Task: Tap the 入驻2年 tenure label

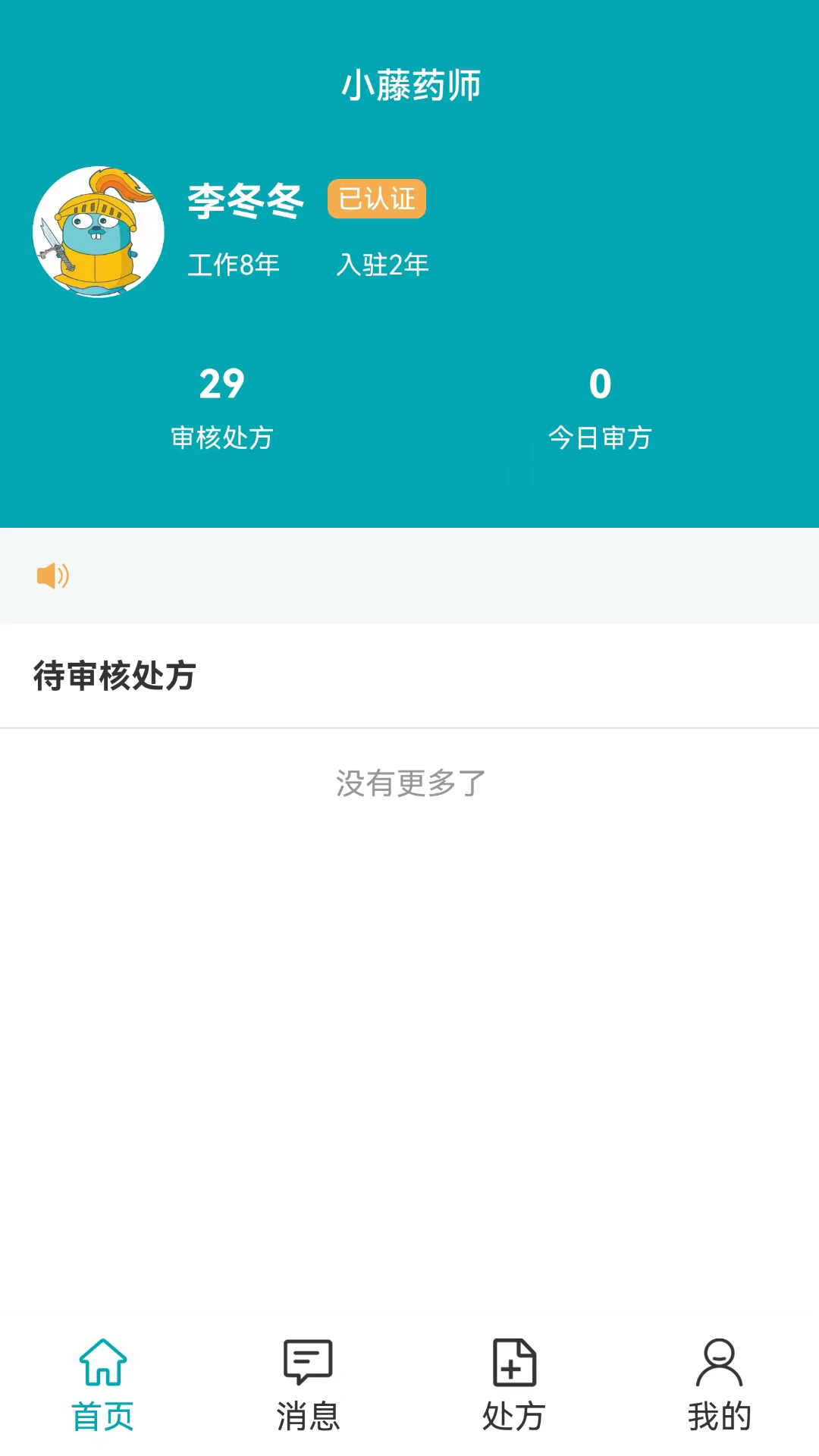Action: click(x=382, y=265)
